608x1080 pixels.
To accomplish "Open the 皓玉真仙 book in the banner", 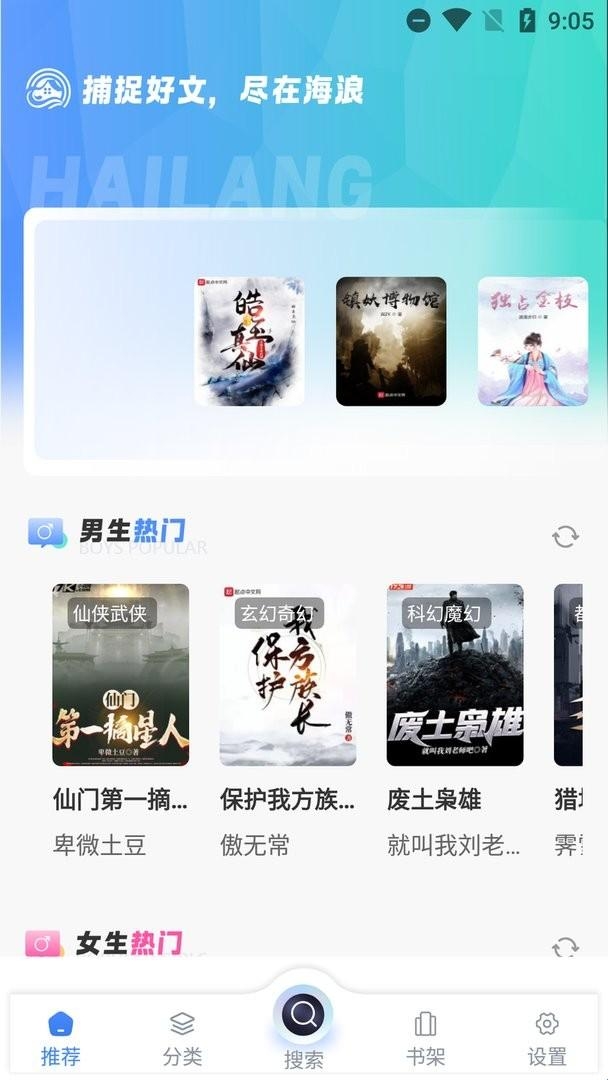I will click(249, 341).
